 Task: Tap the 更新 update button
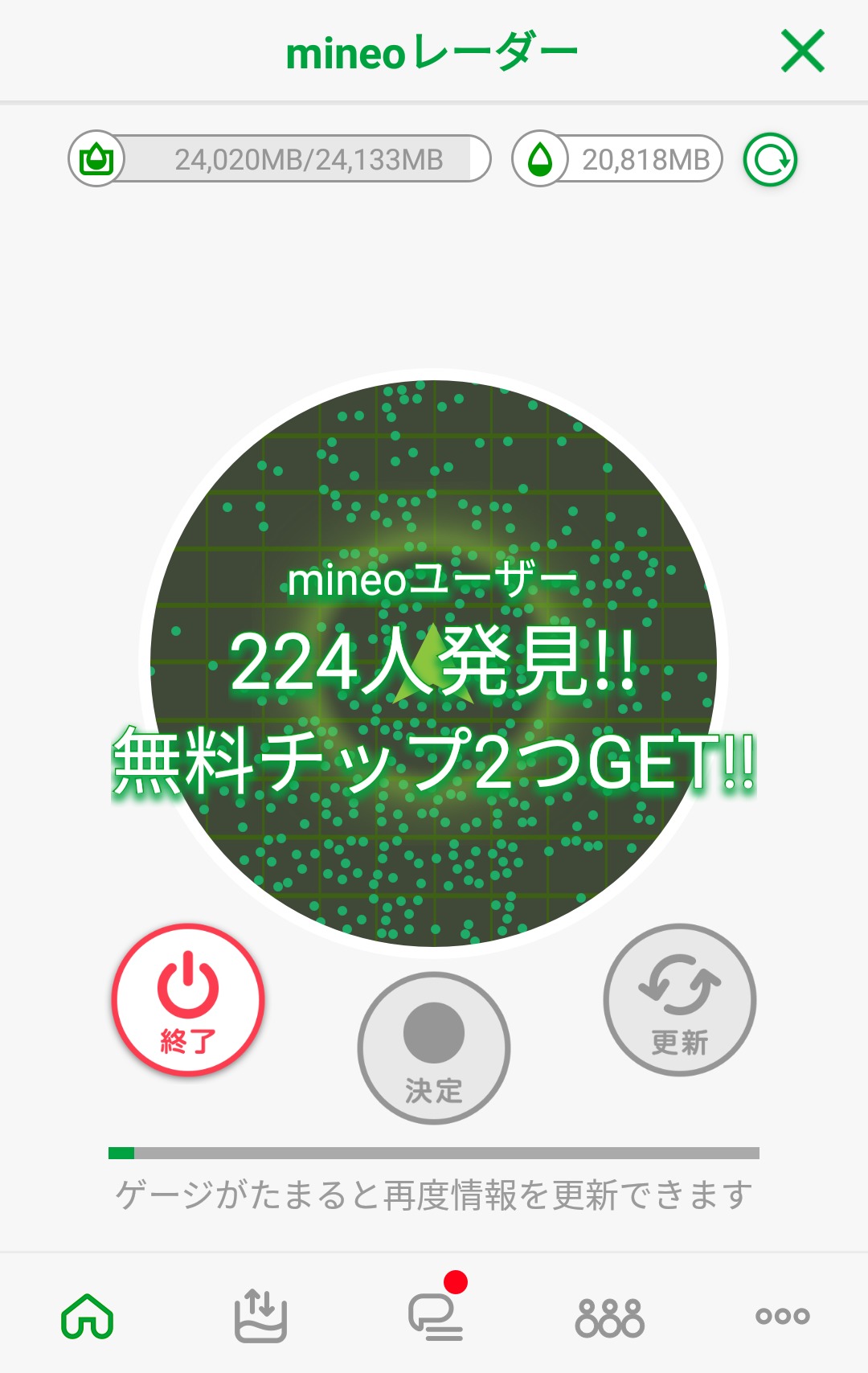(x=679, y=999)
